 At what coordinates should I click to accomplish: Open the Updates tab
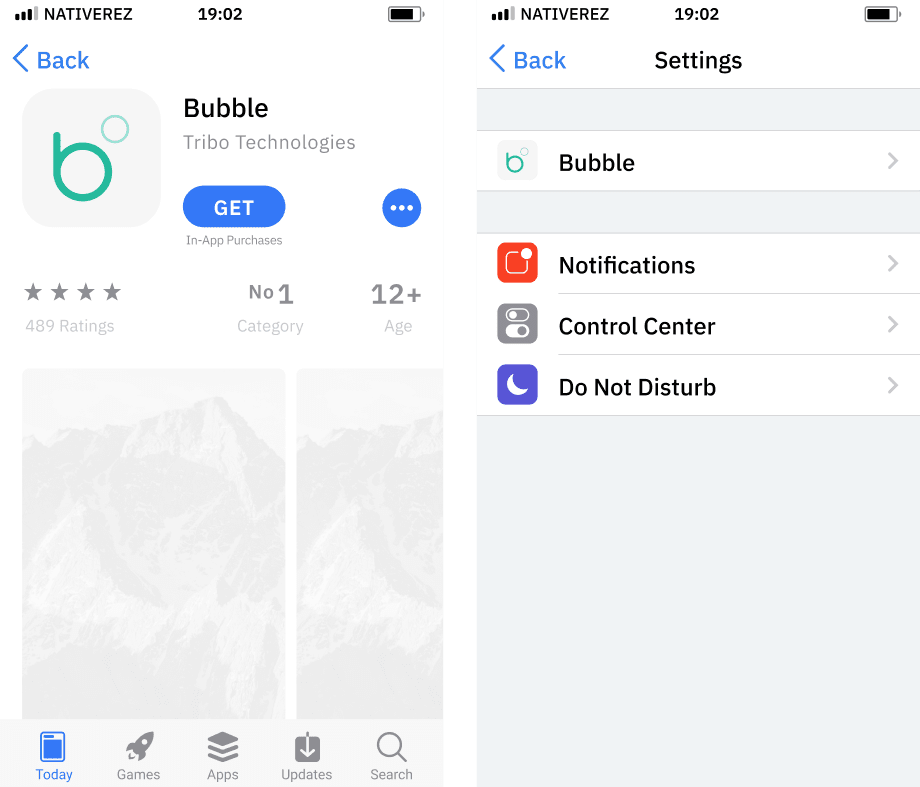(x=306, y=756)
